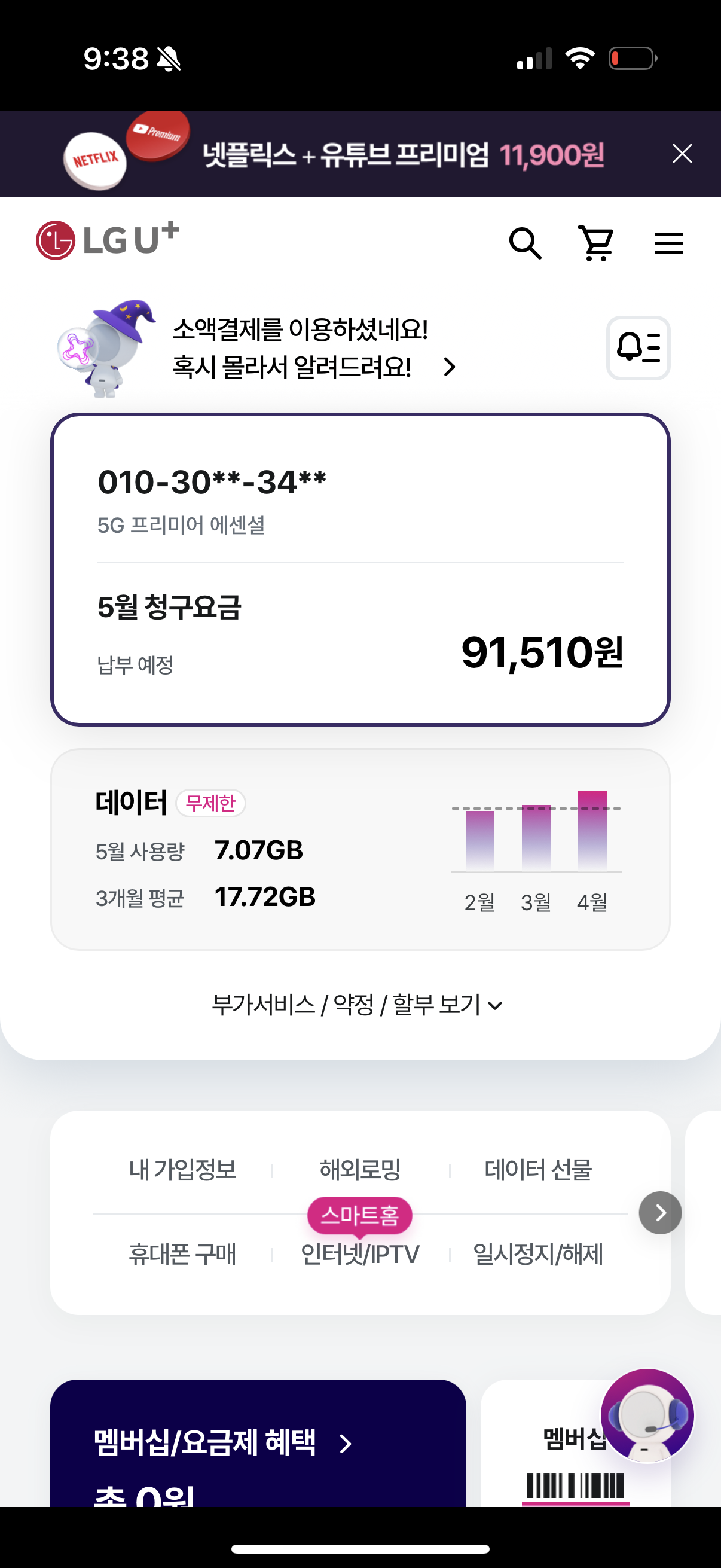Open 해외로밍
721x1568 pixels.
[360, 1169]
